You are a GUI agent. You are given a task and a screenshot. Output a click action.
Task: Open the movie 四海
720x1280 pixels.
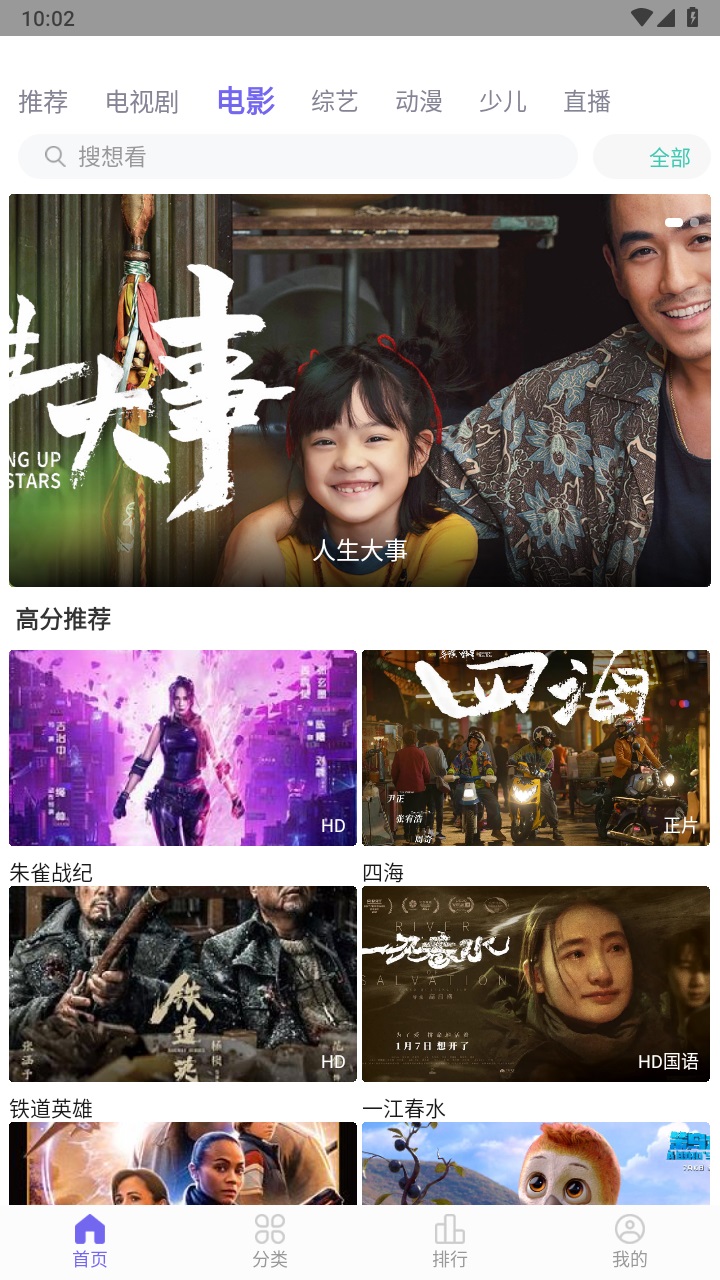(535, 748)
